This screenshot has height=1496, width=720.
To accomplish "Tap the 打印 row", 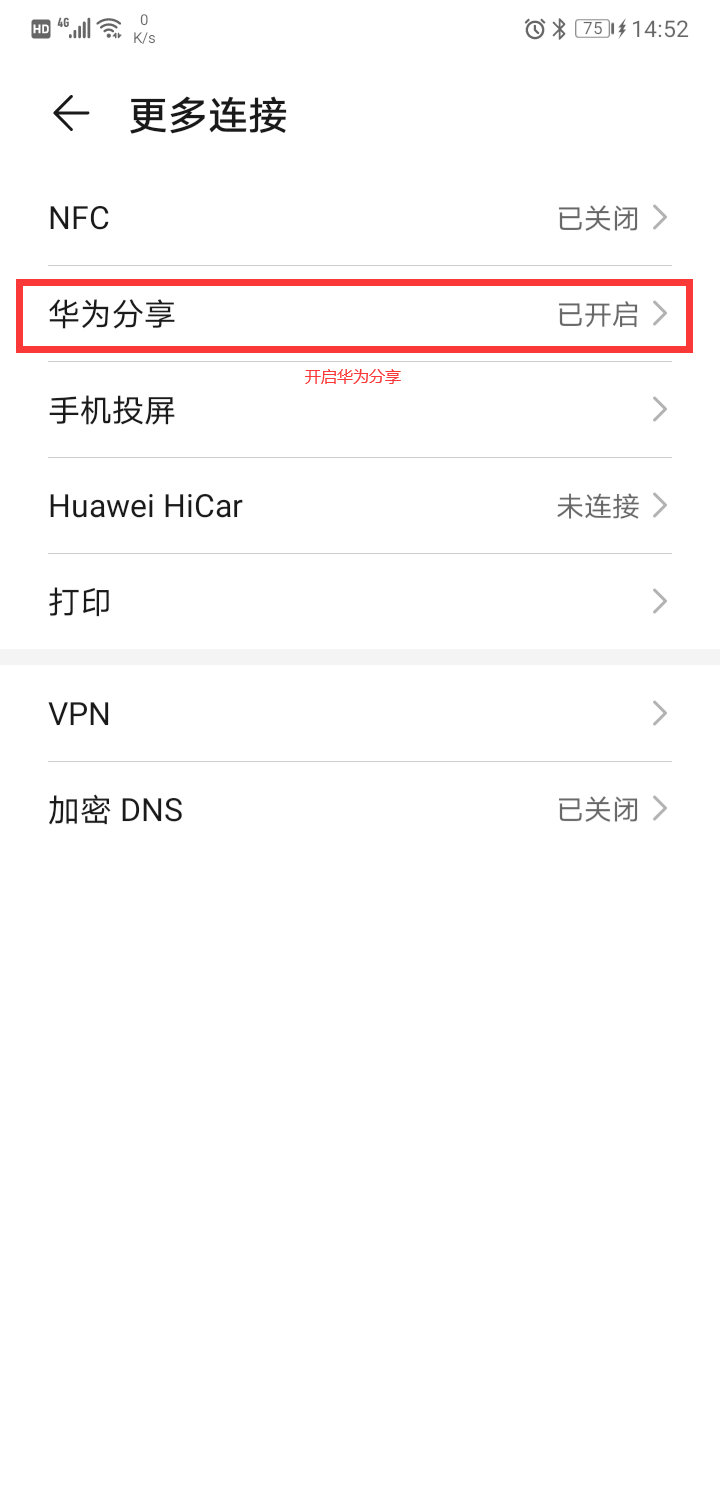I will pos(360,602).
